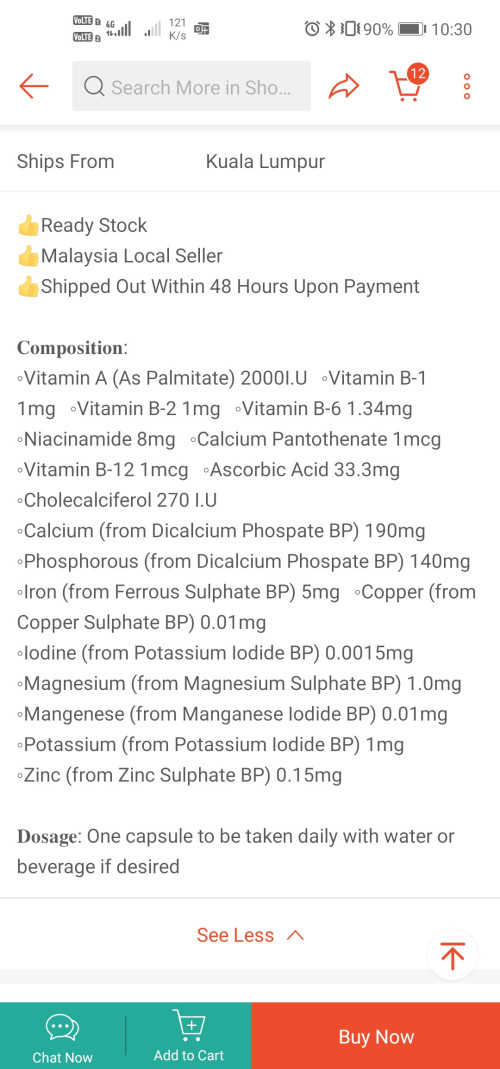This screenshot has height=1069, width=500.
Task: Chat Now with the seller
Action: point(63,1038)
